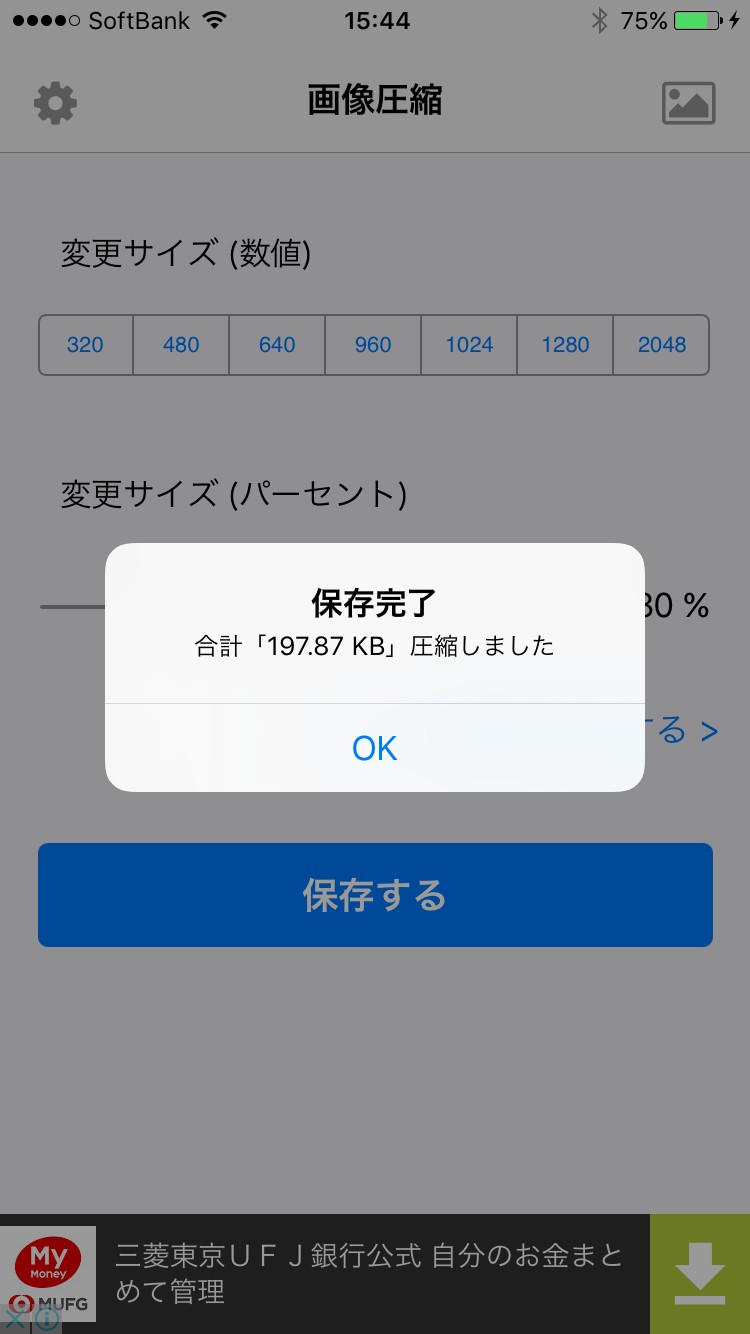Select the 320 size option

pos(86,345)
